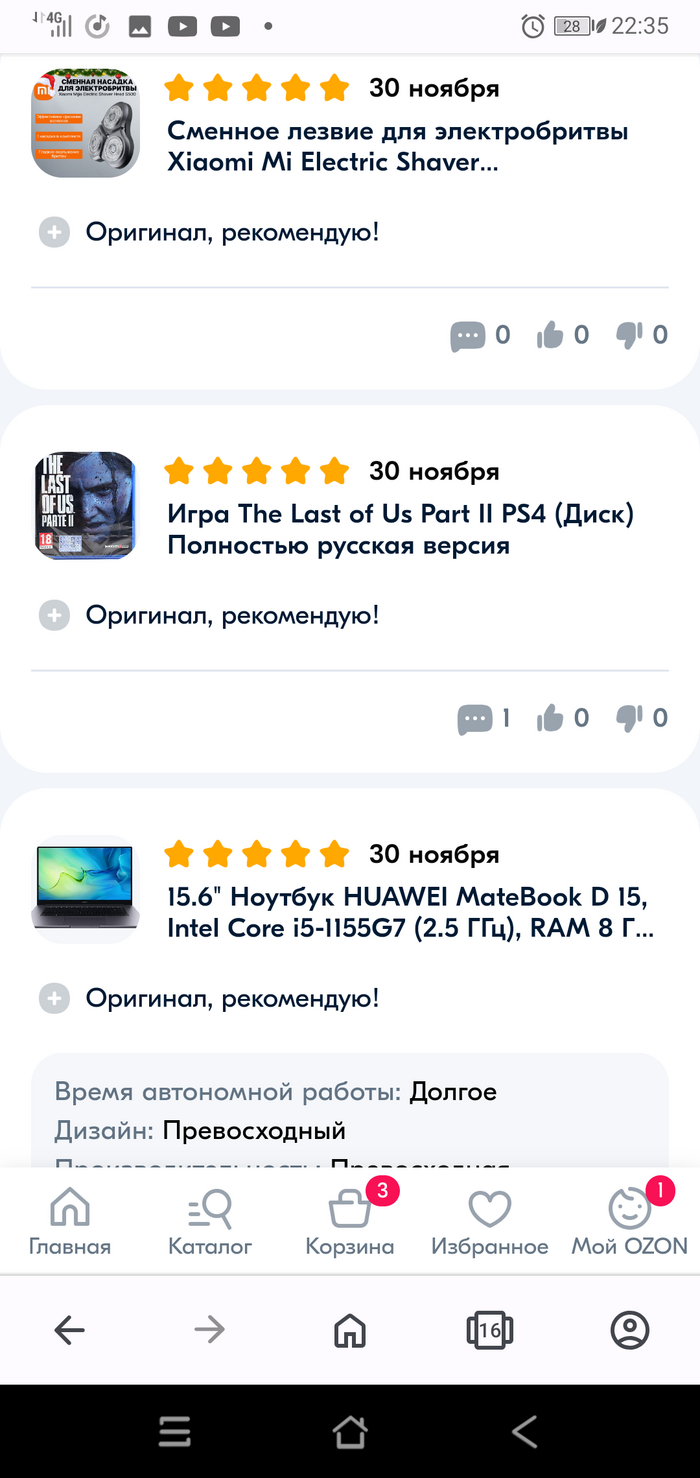Open the Сменное лезвие Xiaomi product title
This screenshot has width=700, height=1478.
click(x=397, y=146)
